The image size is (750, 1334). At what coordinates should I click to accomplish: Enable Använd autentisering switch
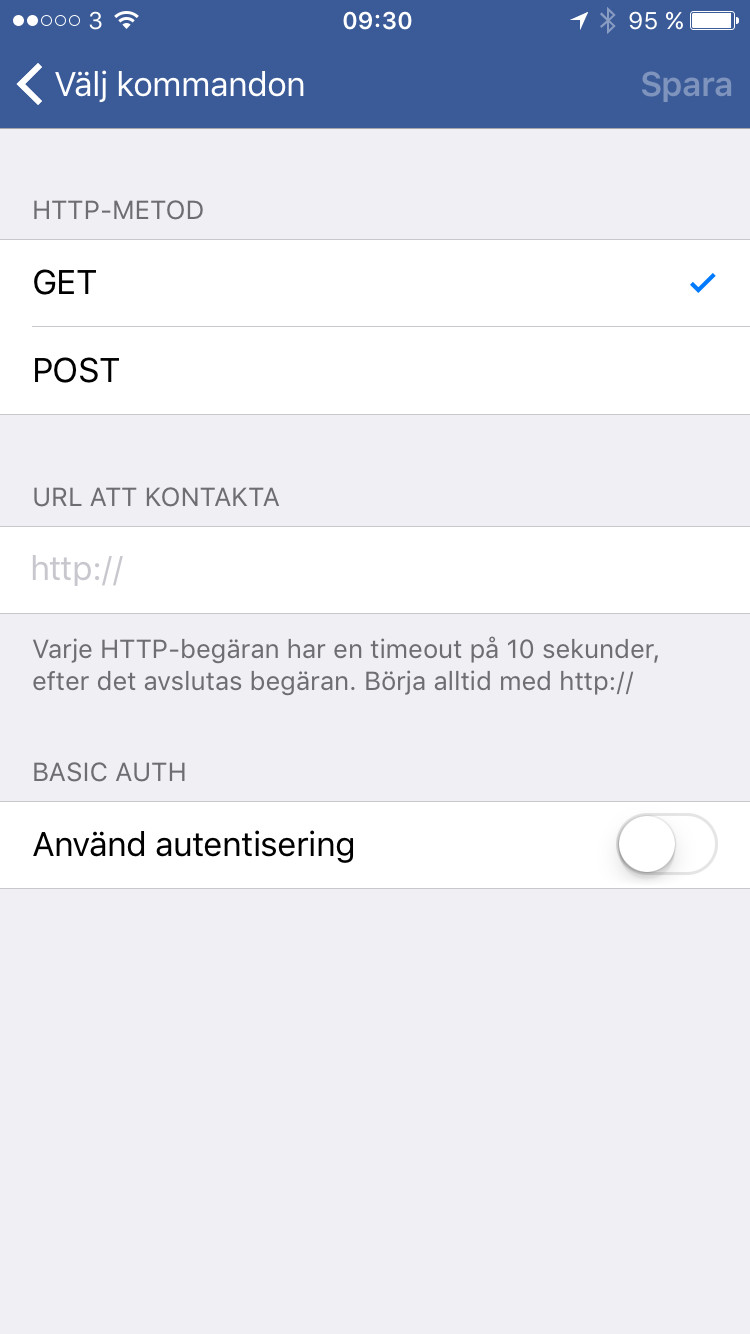[667, 845]
